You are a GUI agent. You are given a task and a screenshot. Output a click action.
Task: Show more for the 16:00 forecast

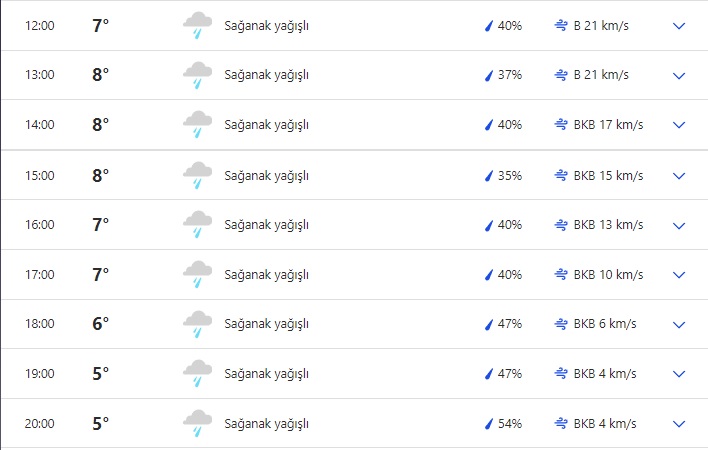[x=679, y=225]
